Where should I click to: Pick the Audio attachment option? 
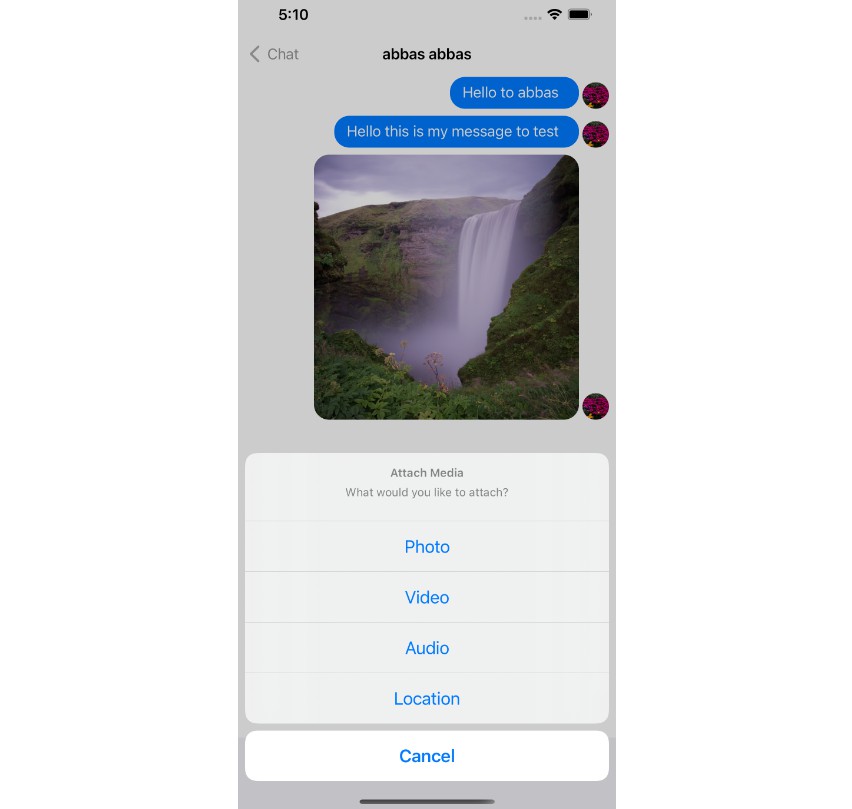point(427,648)
